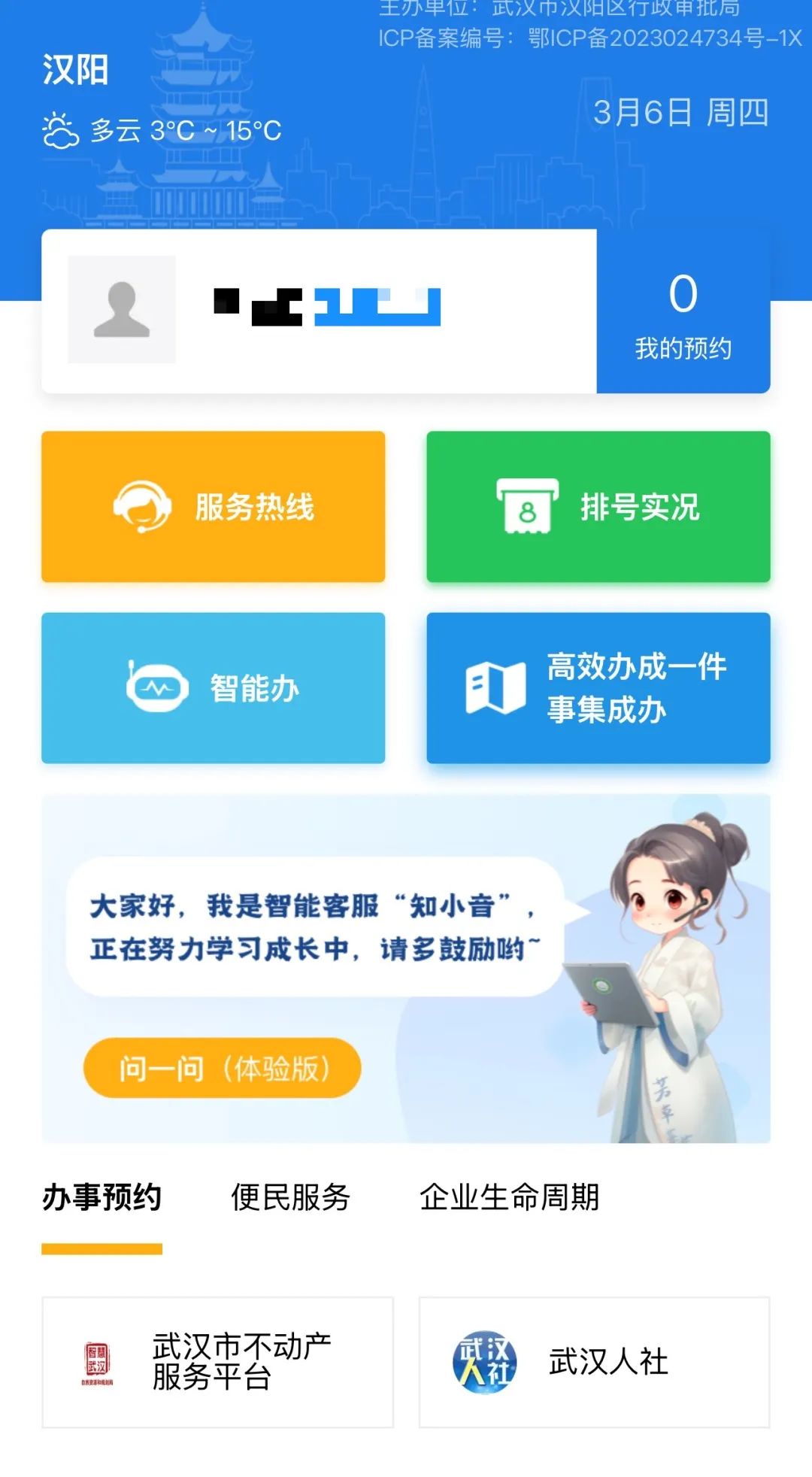Tap the user profile avatar
Viewport: 812px width, 1477px height.
(x=122, y=310)
